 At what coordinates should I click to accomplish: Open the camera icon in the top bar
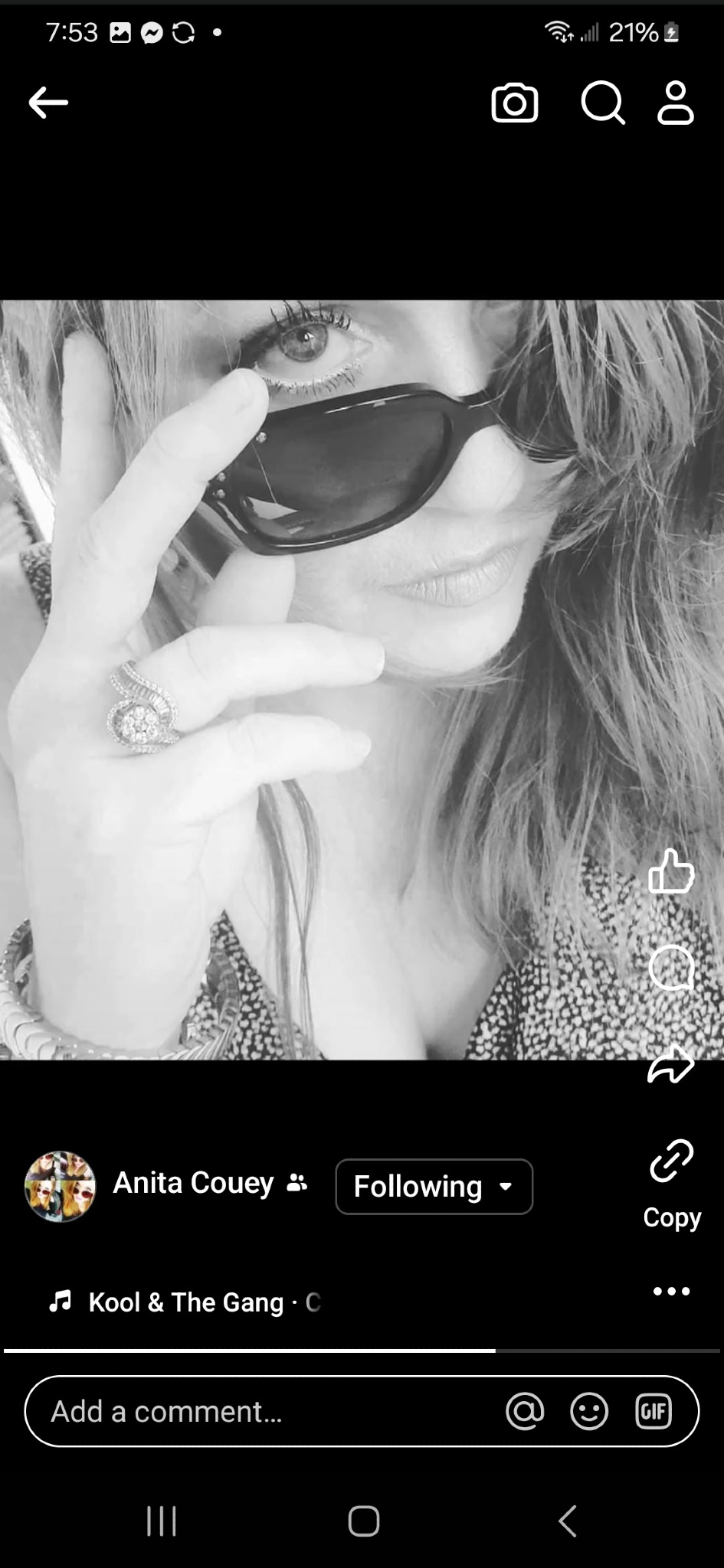coord(514,103)
